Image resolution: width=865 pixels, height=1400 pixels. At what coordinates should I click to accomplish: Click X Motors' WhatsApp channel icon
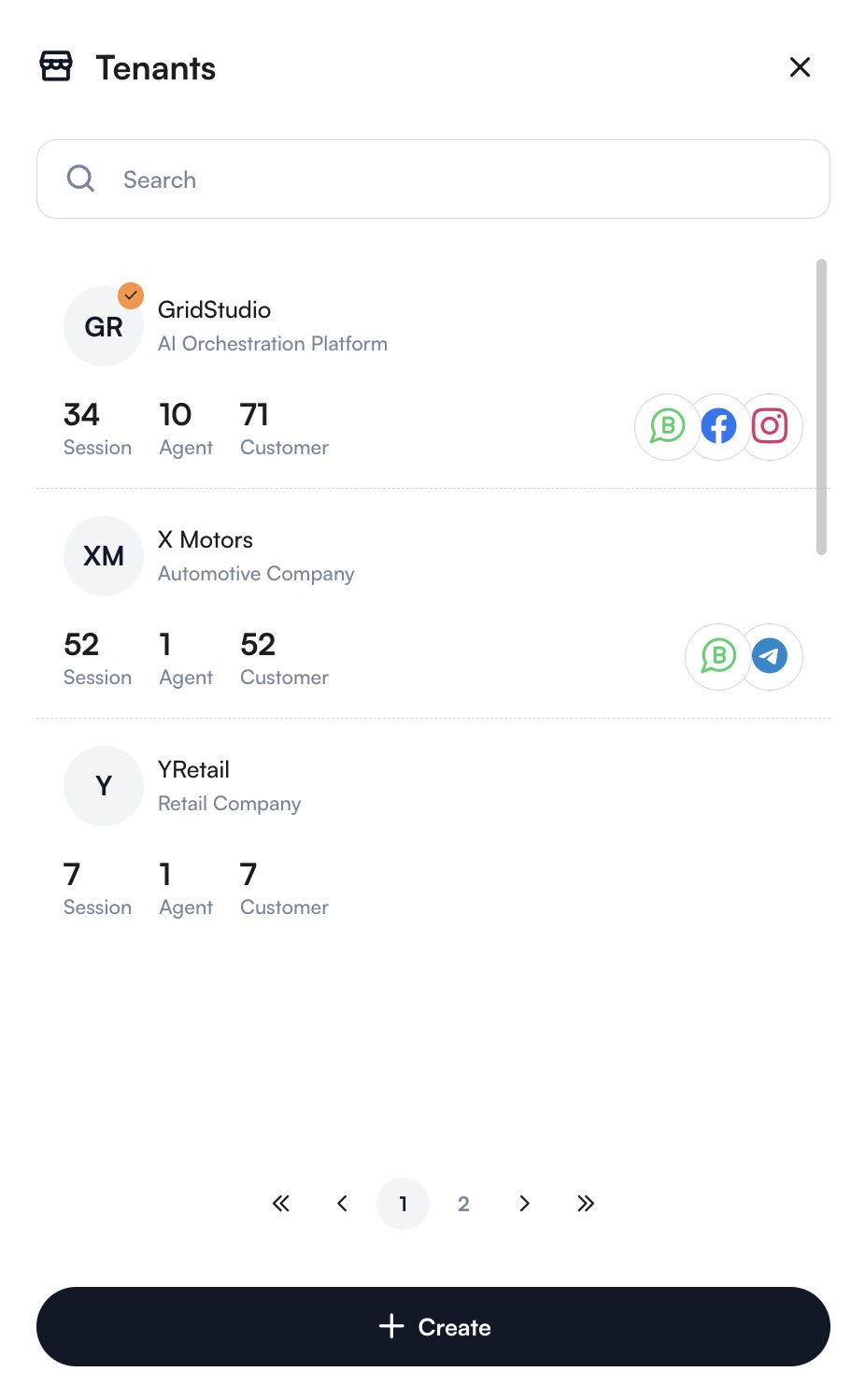717,657
